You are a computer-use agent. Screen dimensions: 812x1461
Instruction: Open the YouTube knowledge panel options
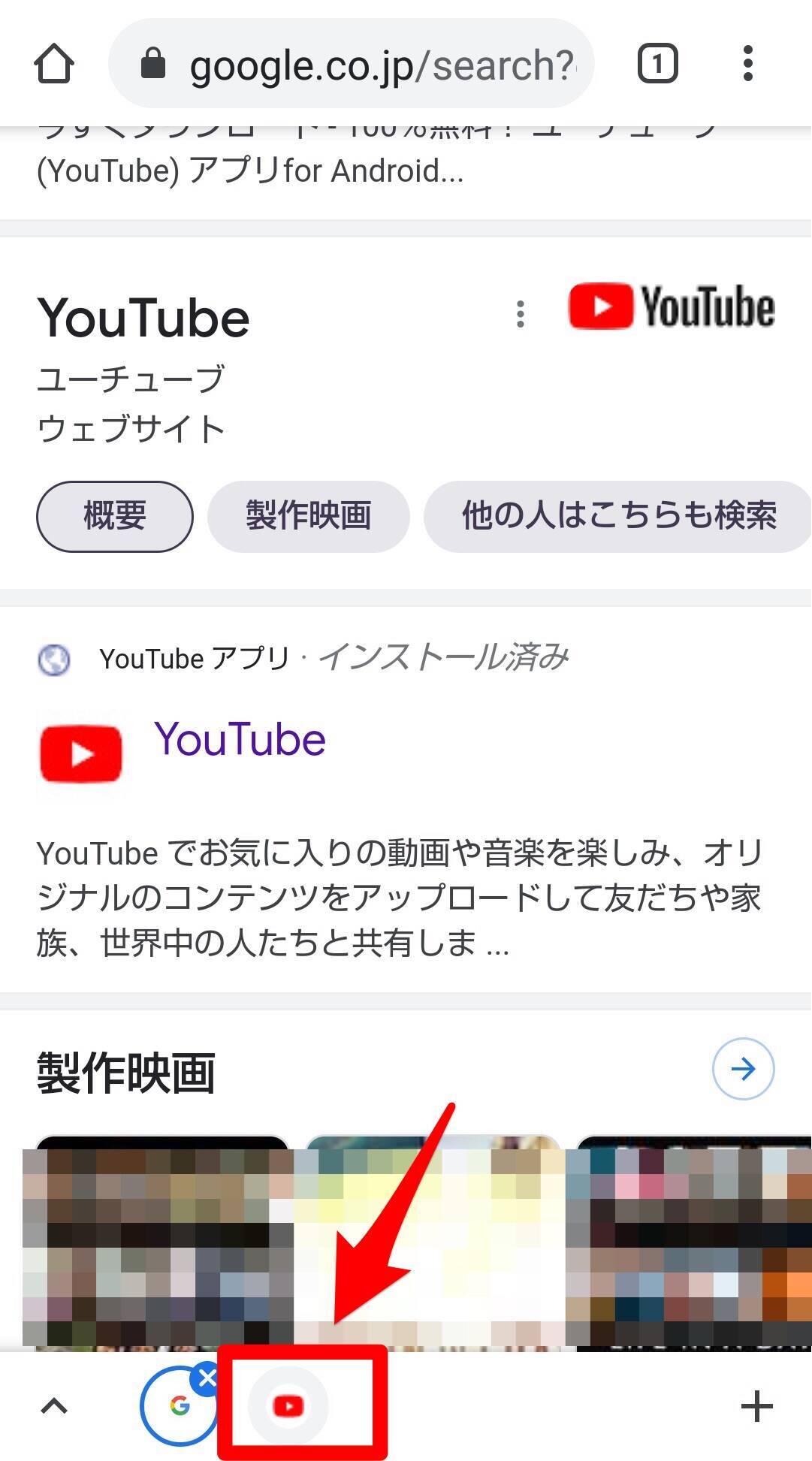pyautogui.click(x=520, y=314)
